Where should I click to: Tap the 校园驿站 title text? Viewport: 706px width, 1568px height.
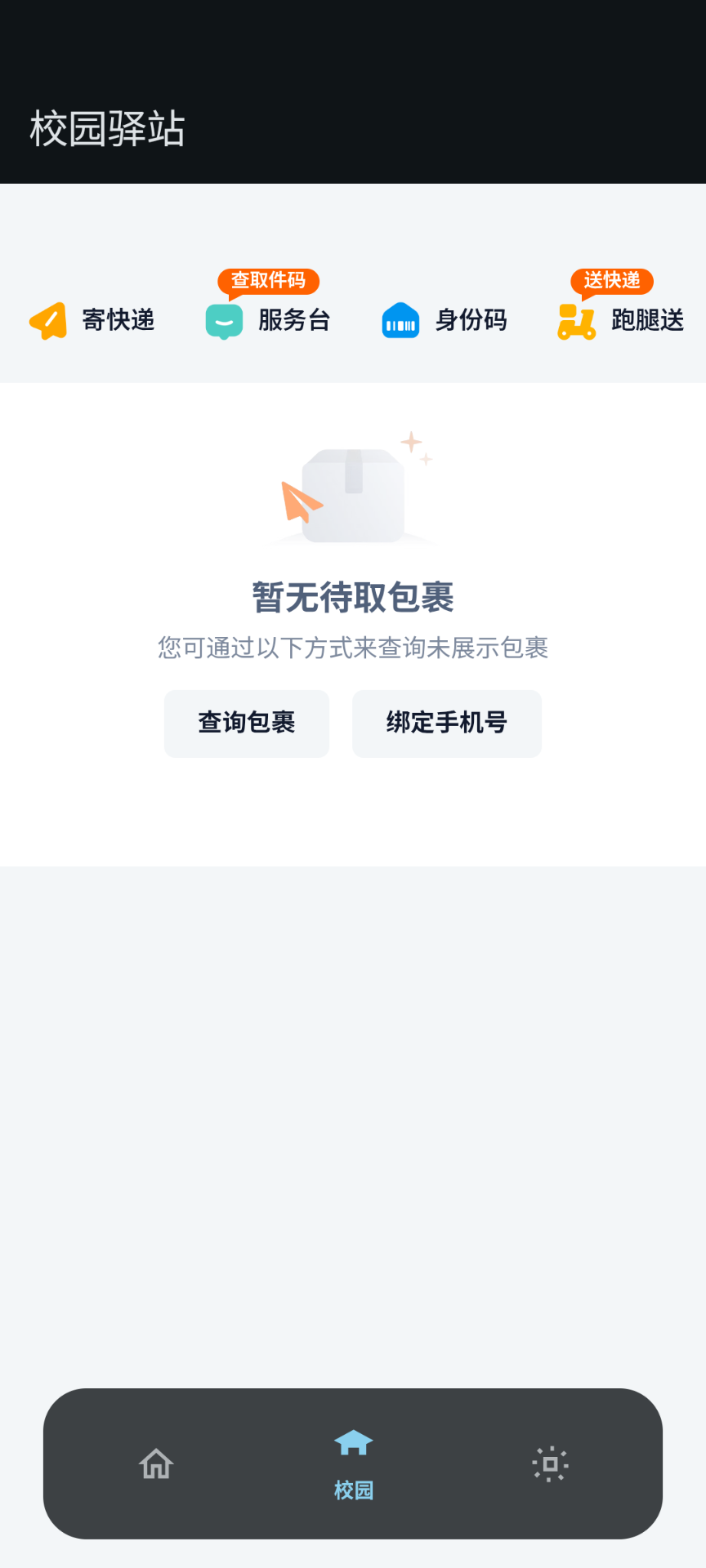[106, 127]
